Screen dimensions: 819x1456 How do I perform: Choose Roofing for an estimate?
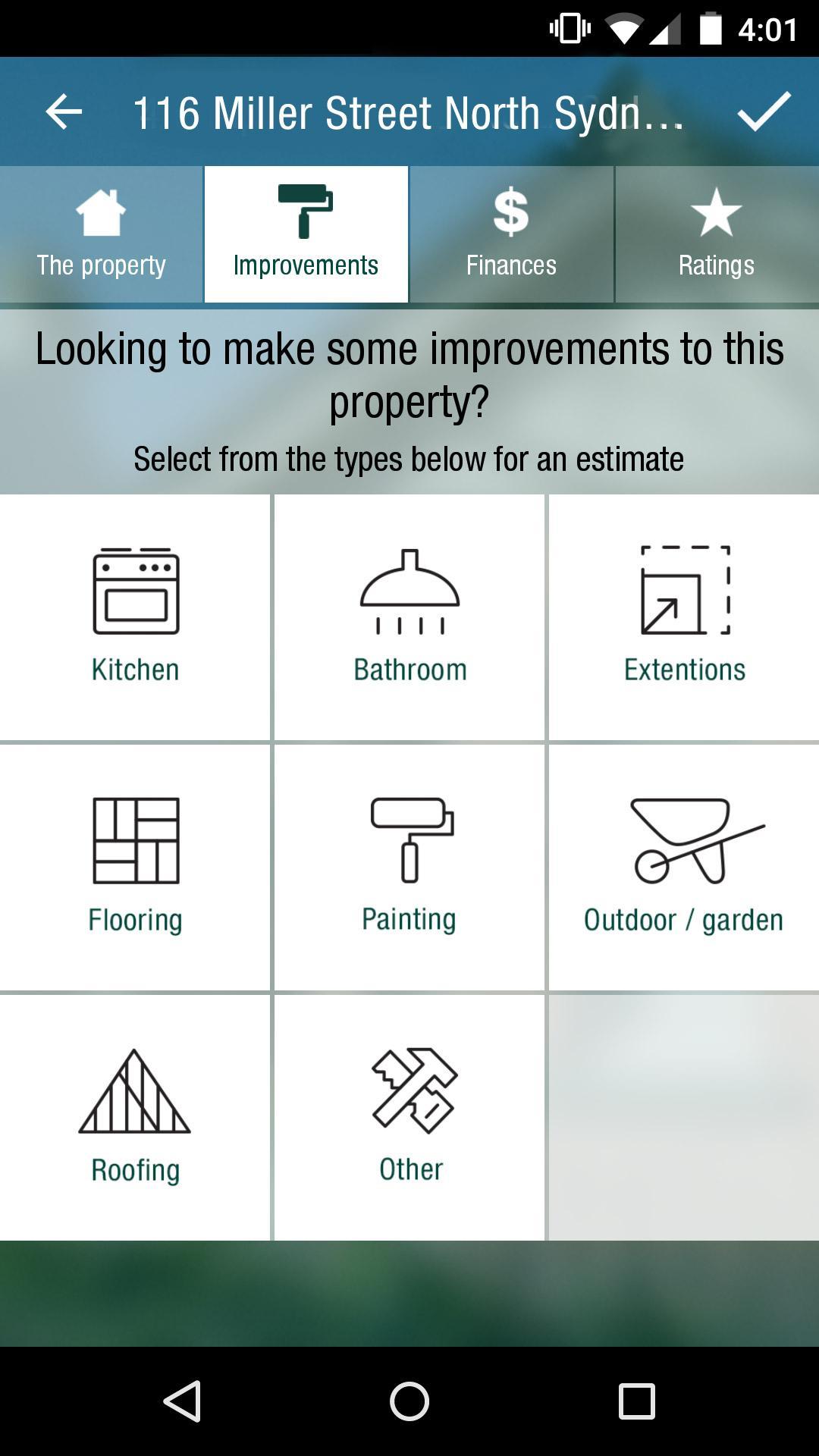[x=135, y=1118]
